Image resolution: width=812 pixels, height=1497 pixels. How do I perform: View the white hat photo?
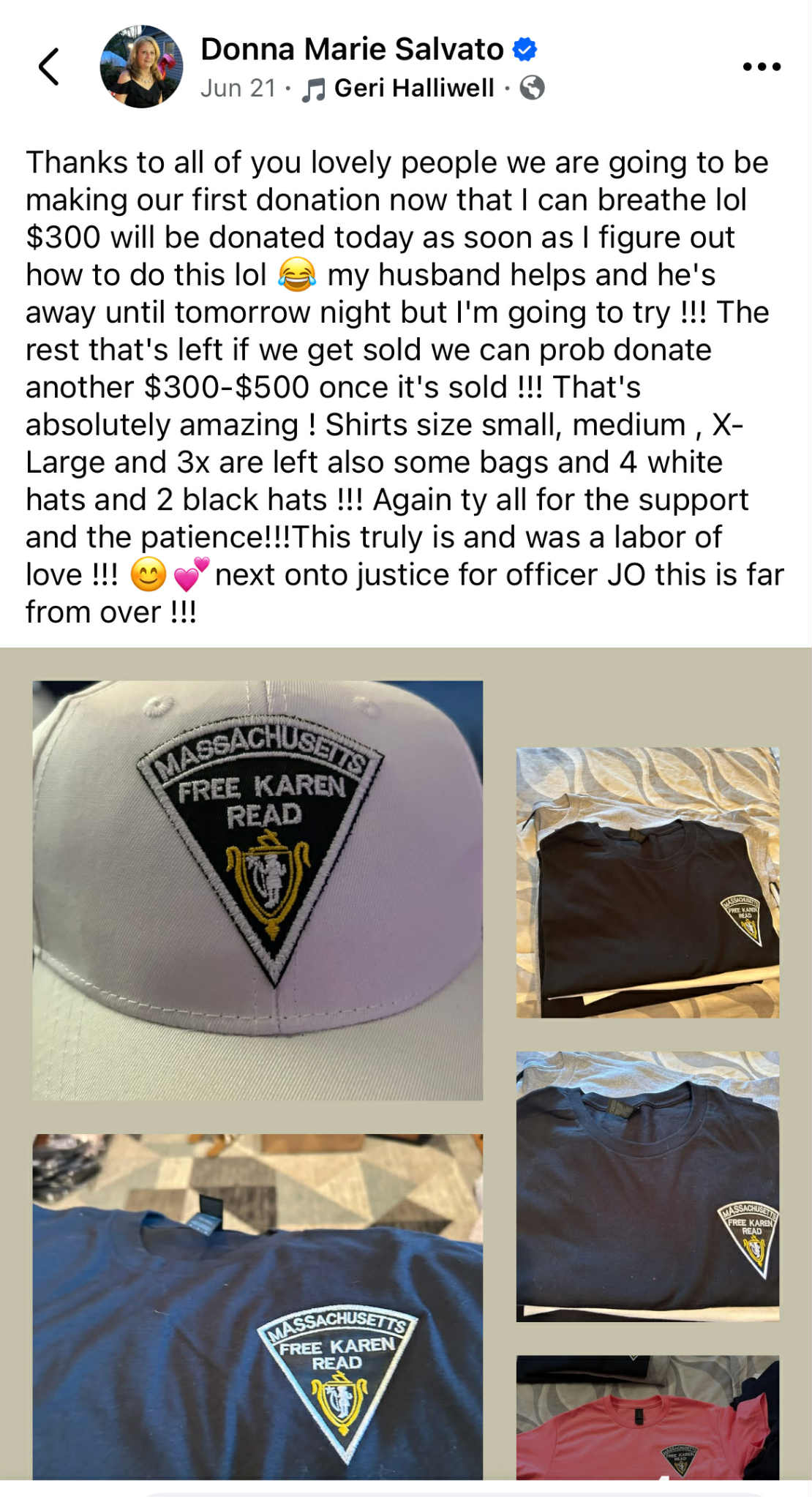257,890
